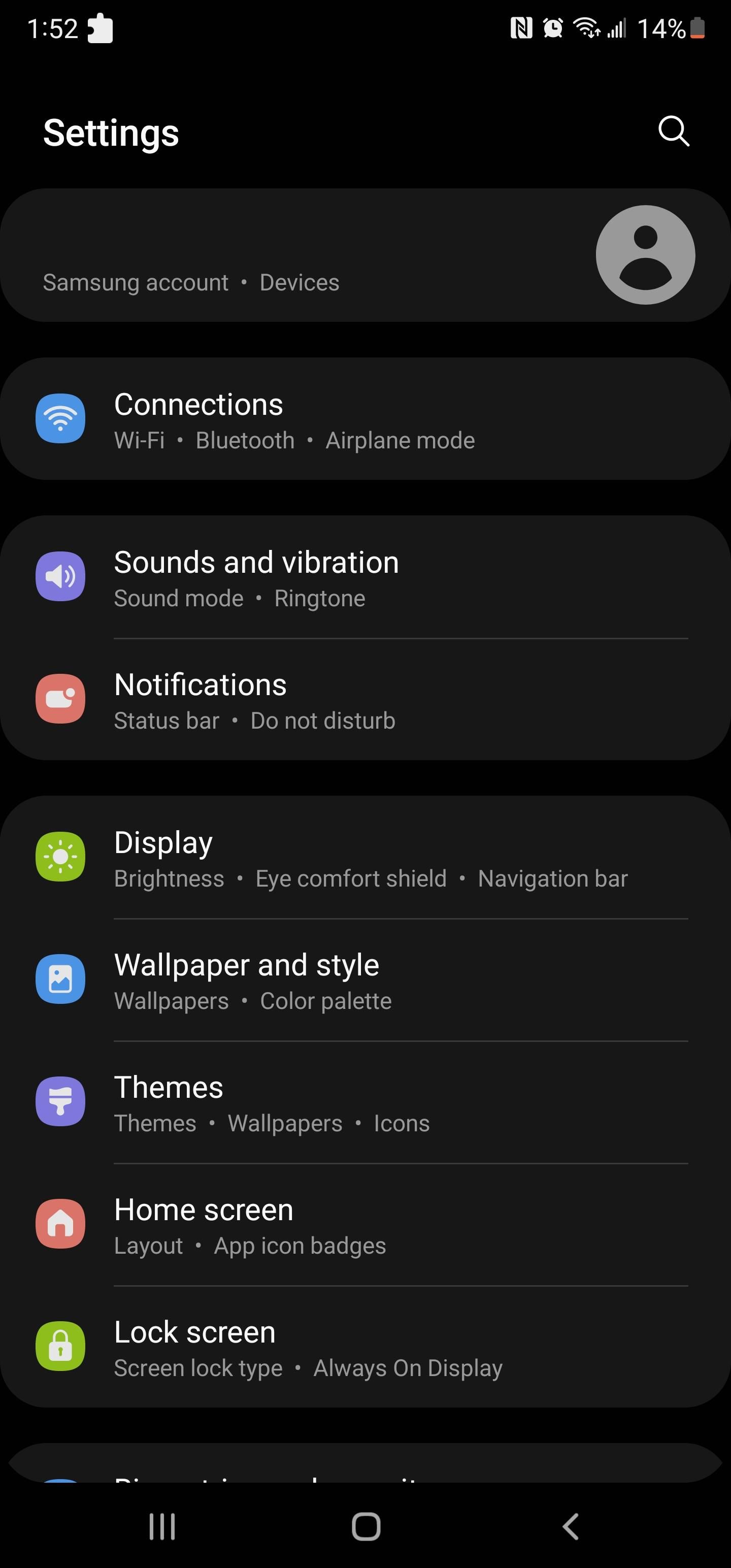Tap the Back button in the navigation bar

[570, 1526]
